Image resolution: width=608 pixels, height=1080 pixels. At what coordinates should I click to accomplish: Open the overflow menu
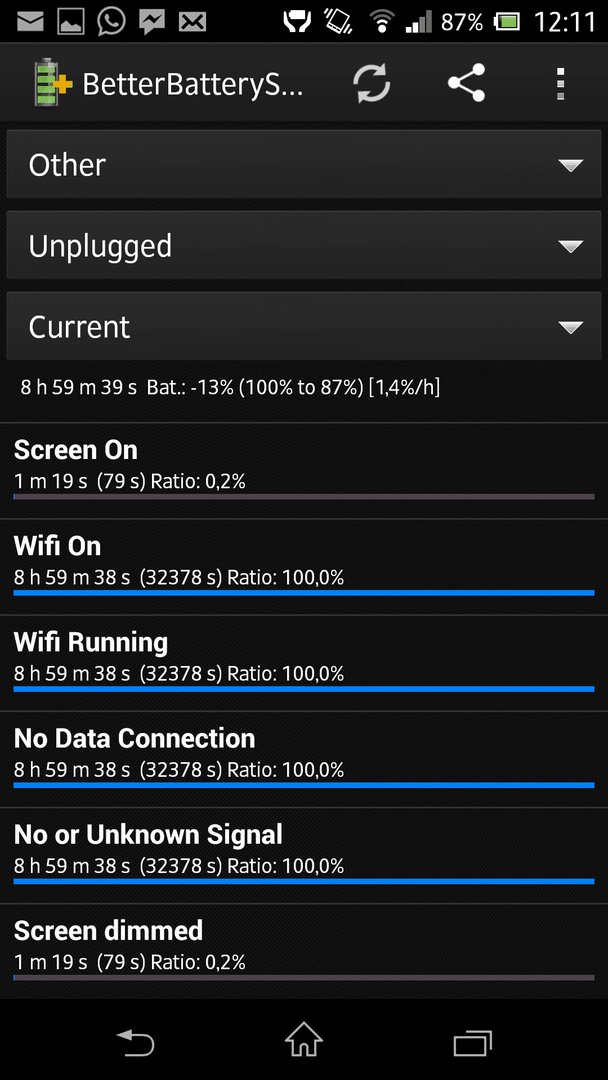[x=560, y=83]
